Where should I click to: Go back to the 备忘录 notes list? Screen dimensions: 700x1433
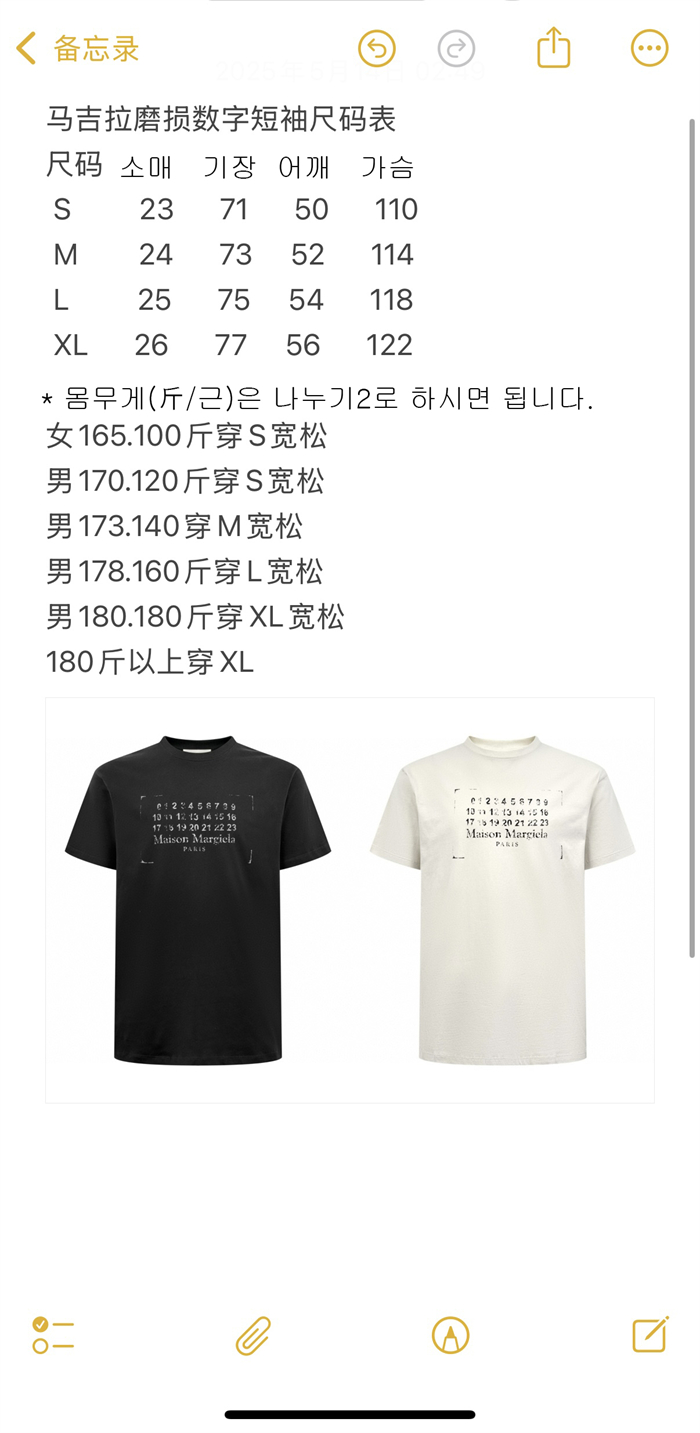(x=78, y=48)
